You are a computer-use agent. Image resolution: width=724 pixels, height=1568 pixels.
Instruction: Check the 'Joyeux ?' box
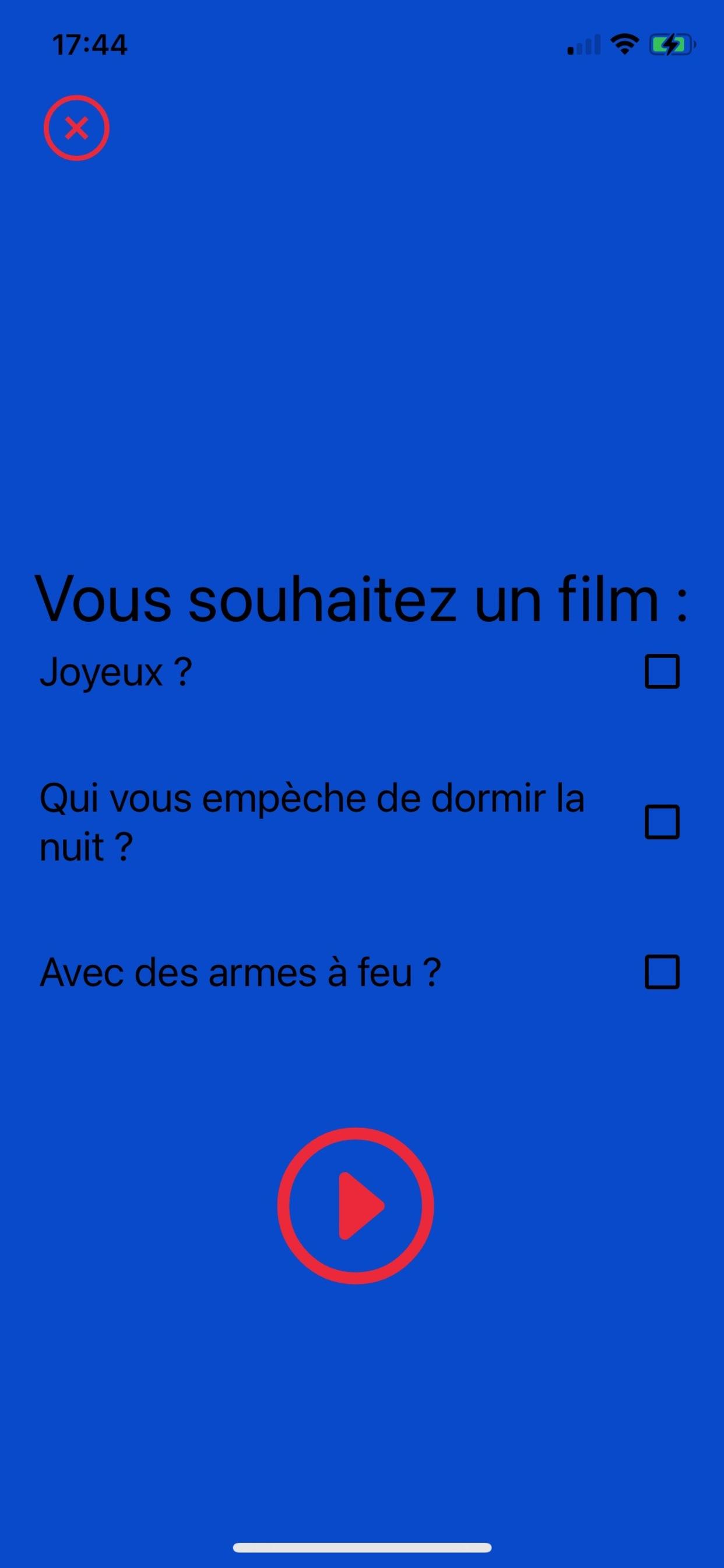(x=662, y=672)
